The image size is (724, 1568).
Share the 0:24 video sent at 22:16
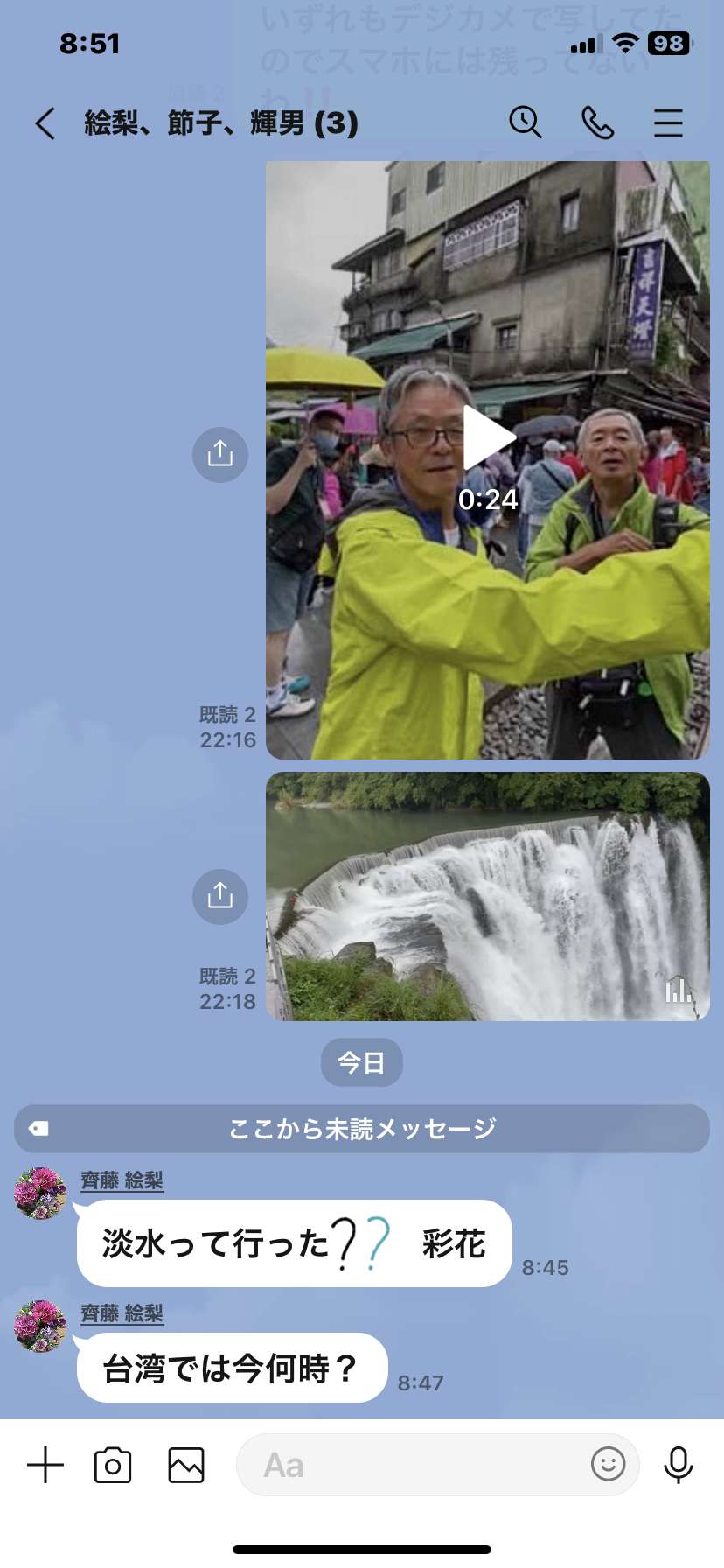(220, 454)
